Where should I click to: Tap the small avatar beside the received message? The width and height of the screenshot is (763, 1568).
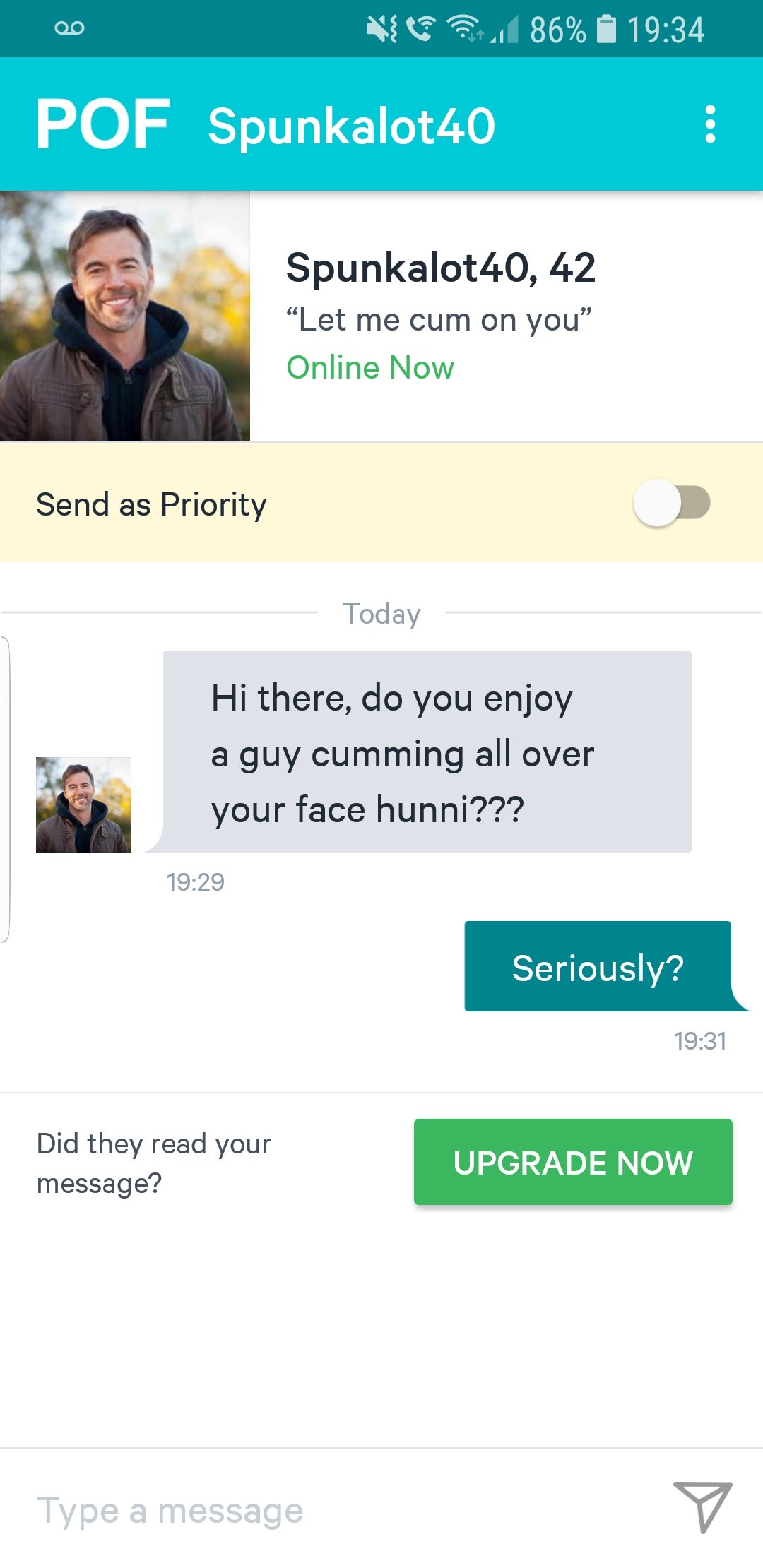click(83, 804)
